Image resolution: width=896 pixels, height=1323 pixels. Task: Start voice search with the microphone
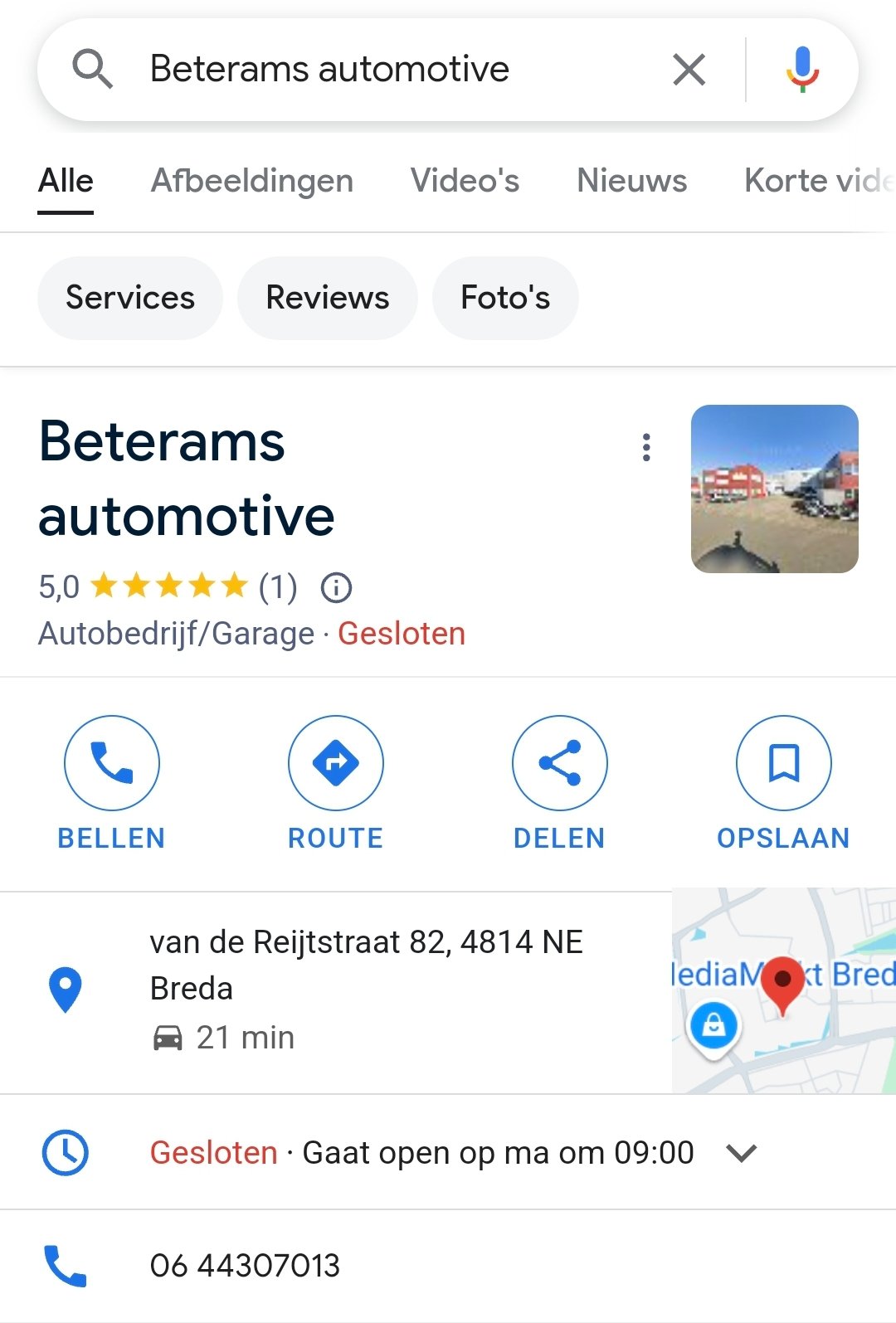[801, 70]
